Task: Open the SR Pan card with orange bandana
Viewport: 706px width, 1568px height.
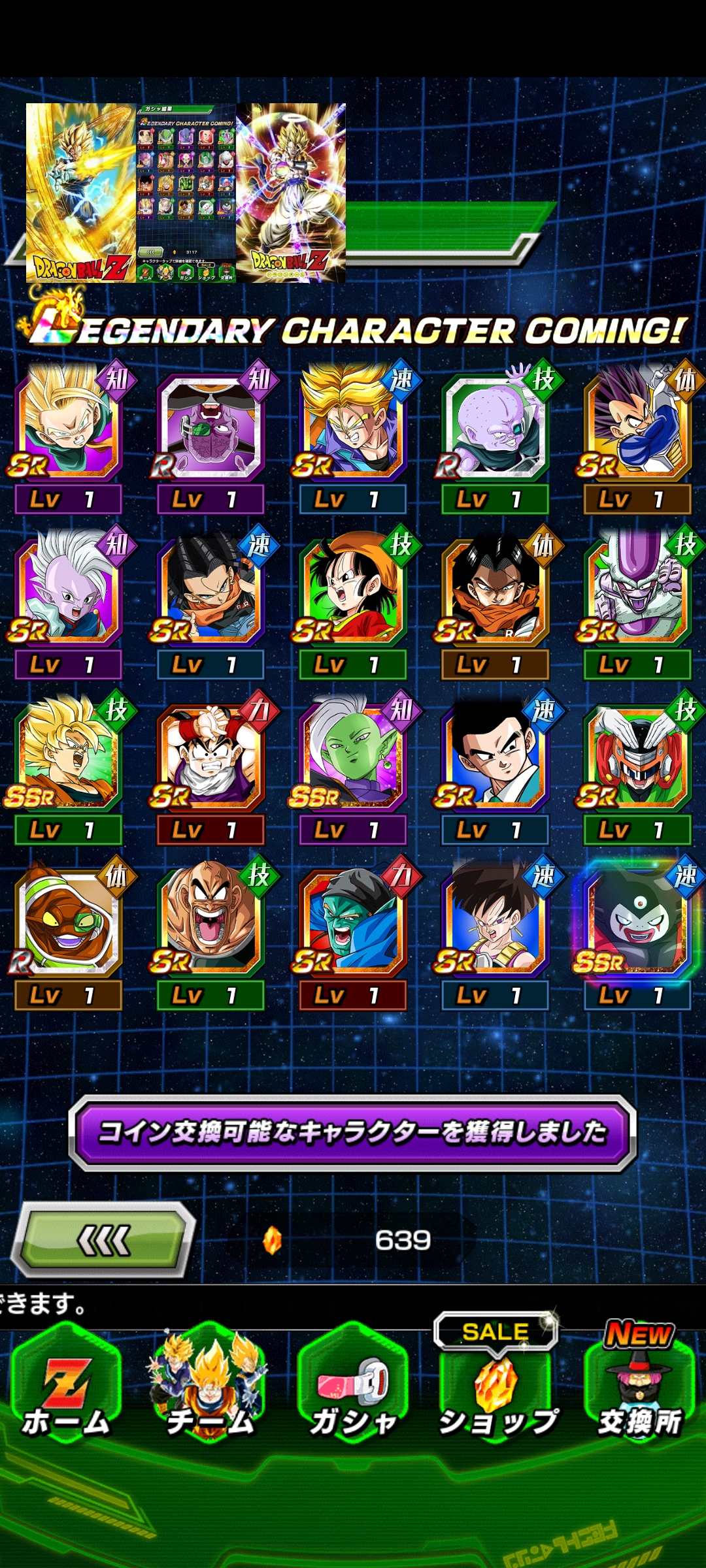Action: click(x=353, y=590)
